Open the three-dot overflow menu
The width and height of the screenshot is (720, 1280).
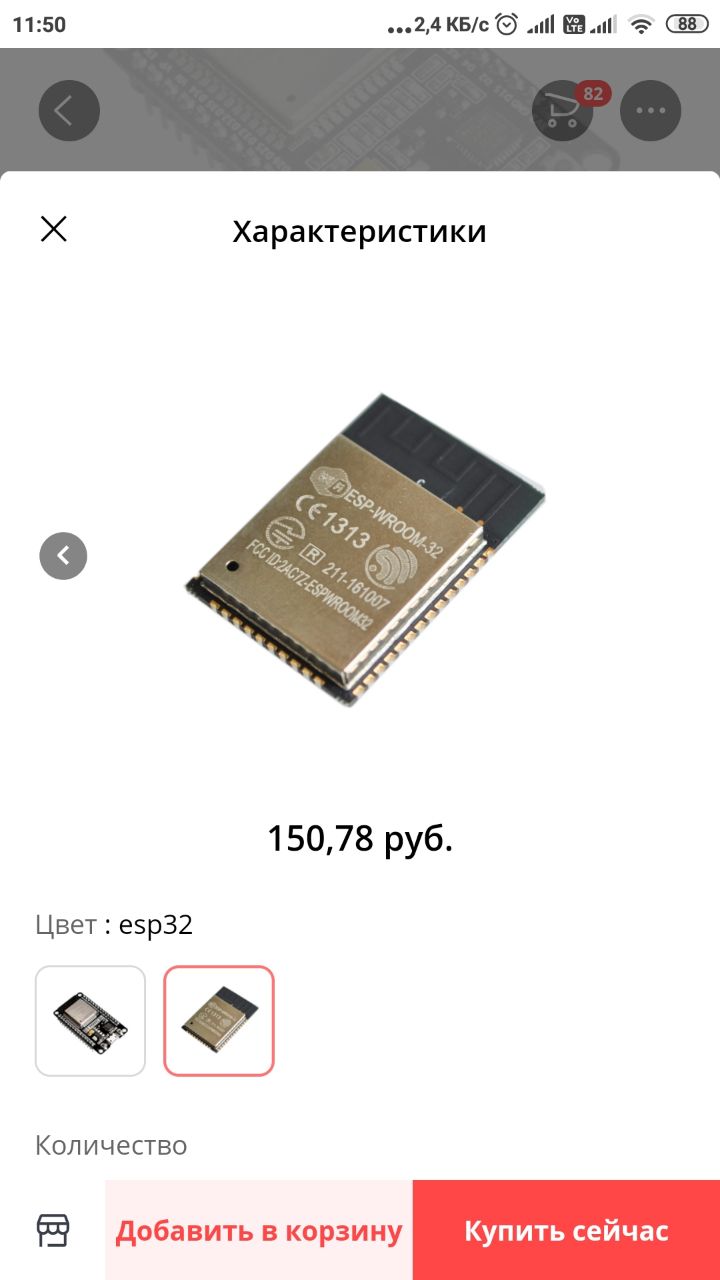click(650, 110)
